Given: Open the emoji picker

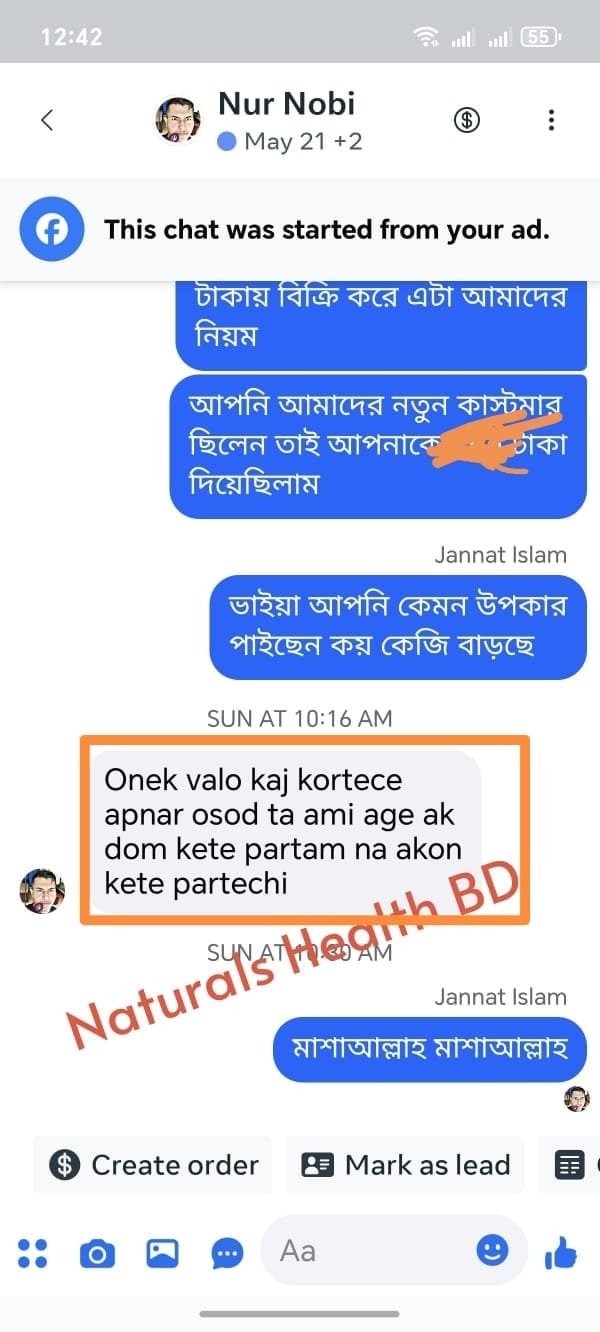Looking at the screenshot, I should click(492, 1250).
